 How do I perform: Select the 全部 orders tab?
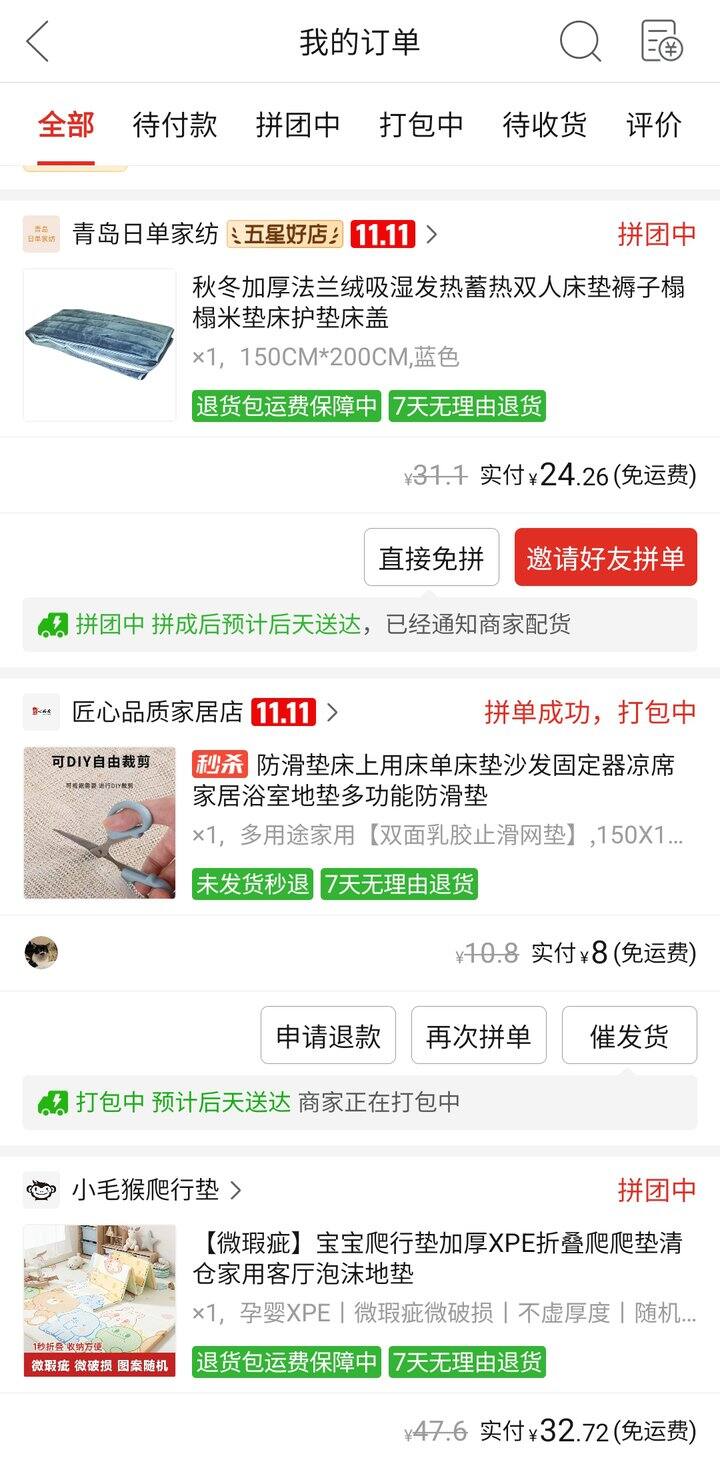66,125
